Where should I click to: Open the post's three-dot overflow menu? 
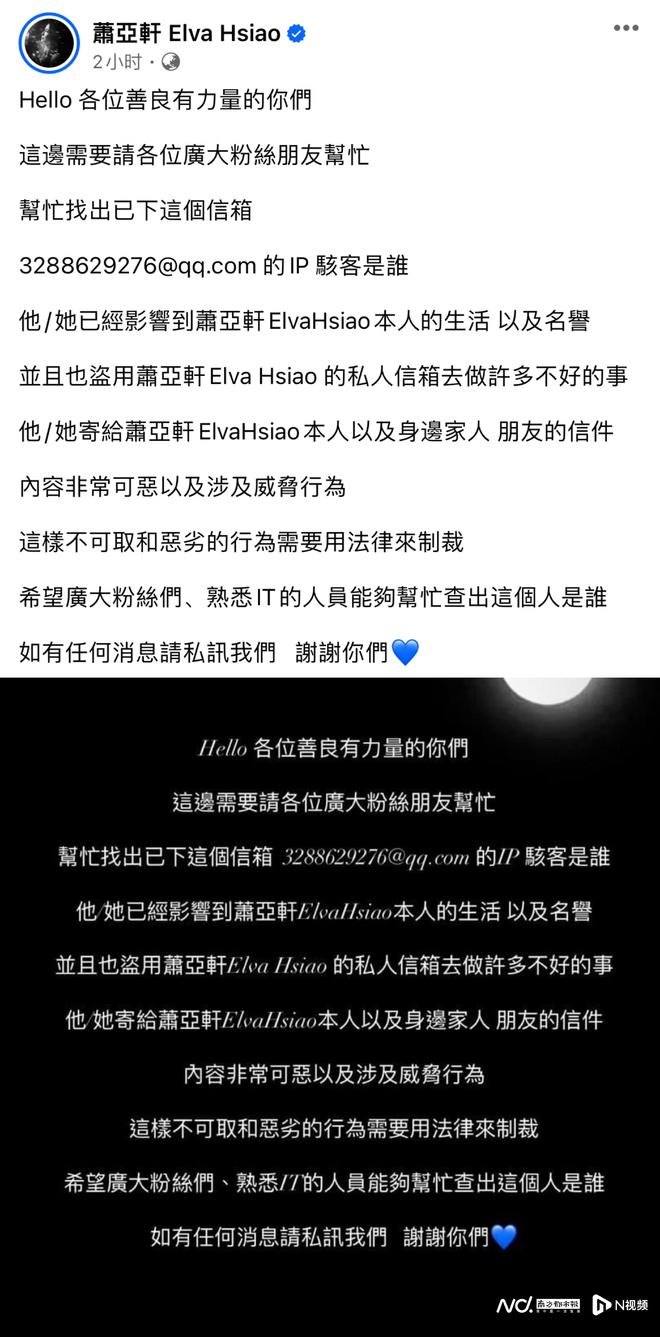626,28
